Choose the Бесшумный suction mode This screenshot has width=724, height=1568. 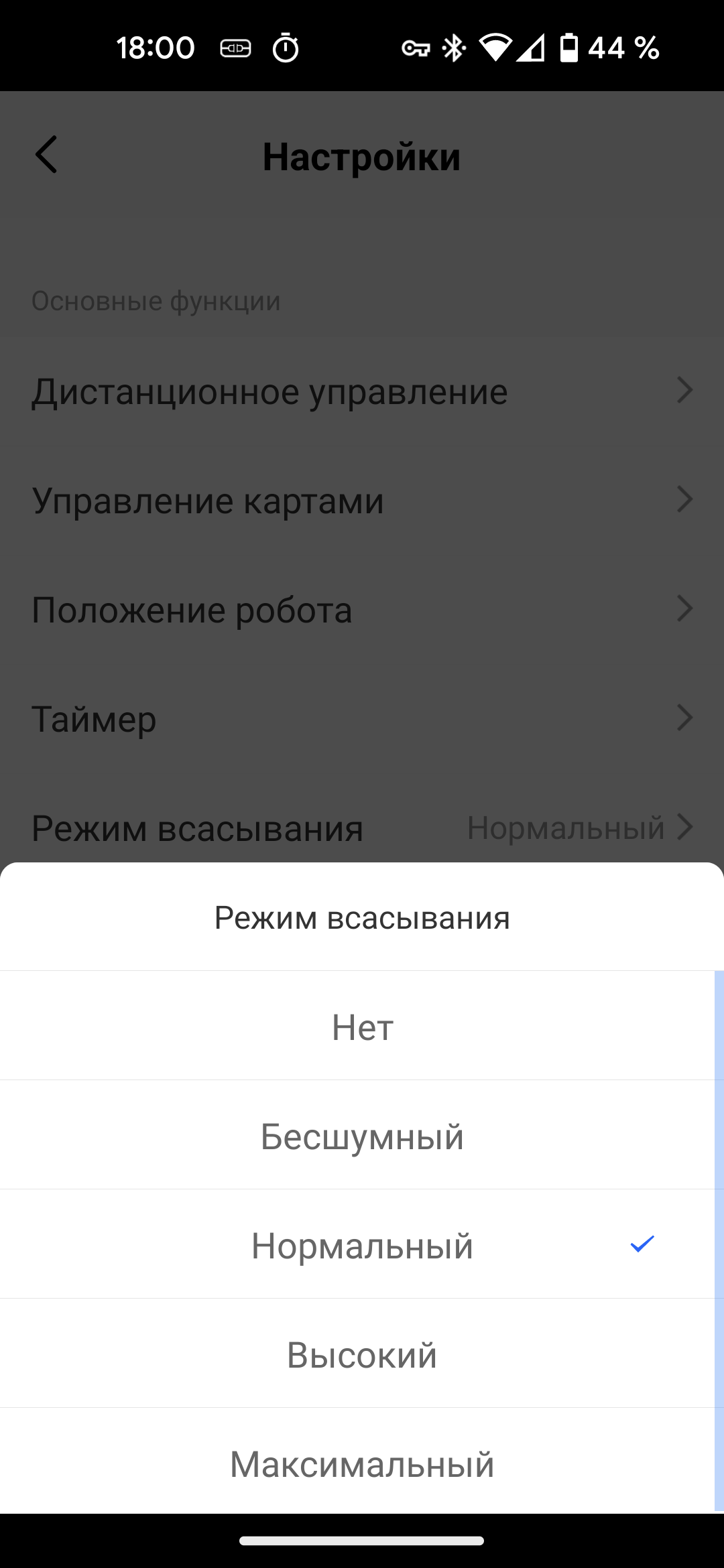click(x=362, y=1136)
